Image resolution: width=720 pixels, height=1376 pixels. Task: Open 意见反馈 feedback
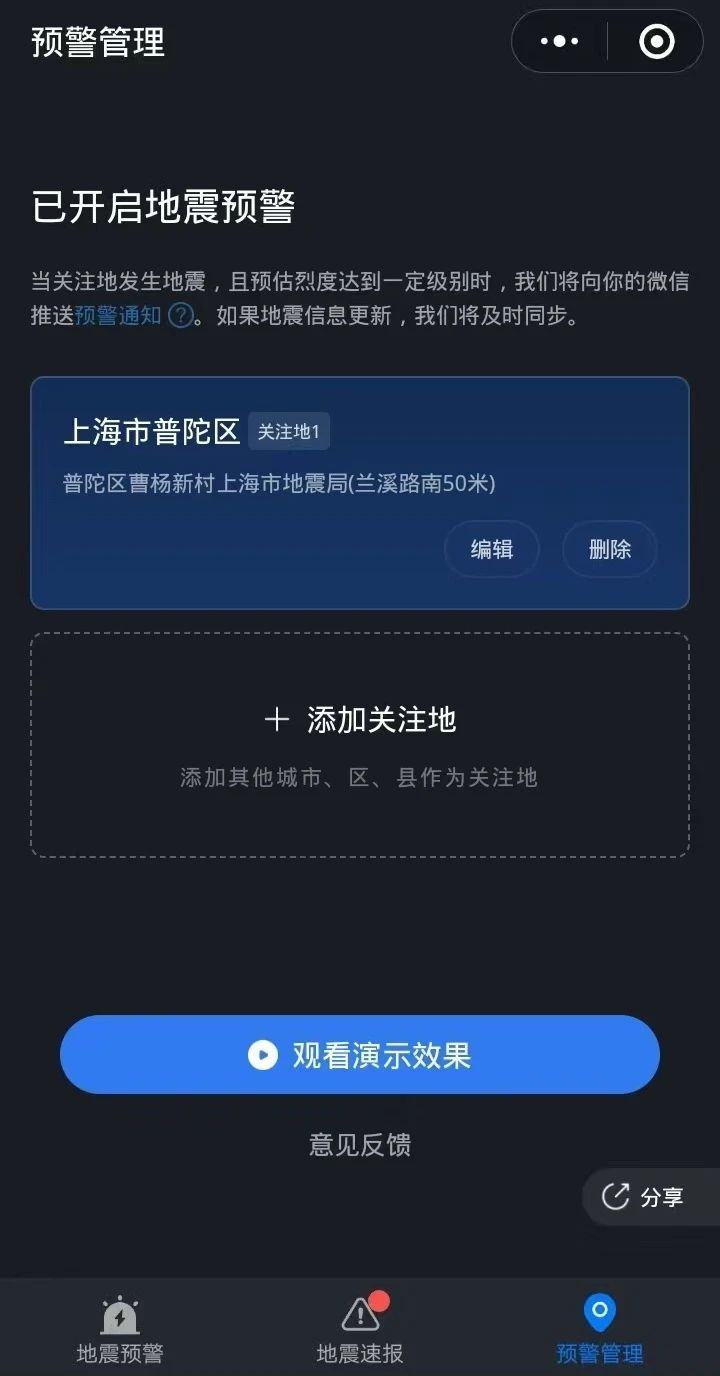[360, 1144]
